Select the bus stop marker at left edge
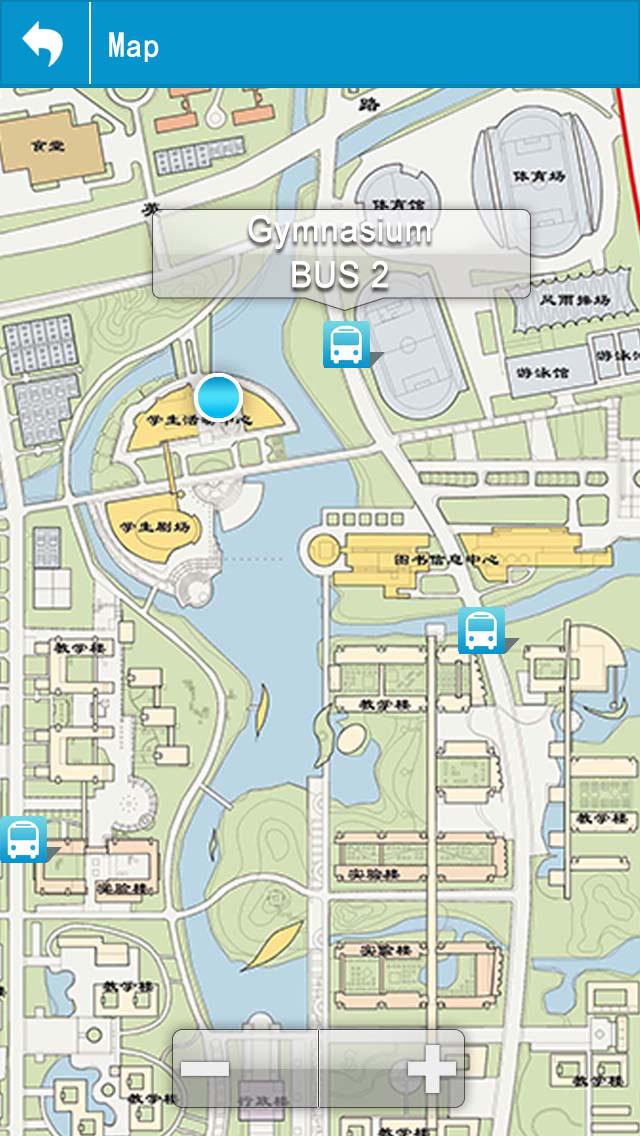The image size is (640, 1136). (x=22, y=839)
